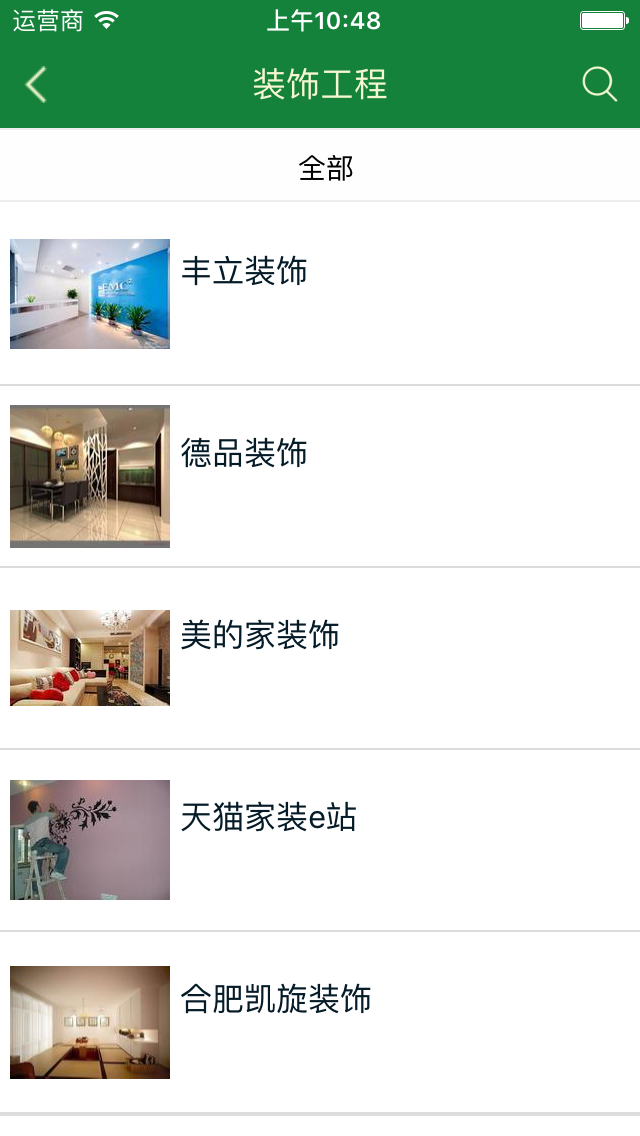Open the 天猫家装e站 entry

(x=268, y=818)
